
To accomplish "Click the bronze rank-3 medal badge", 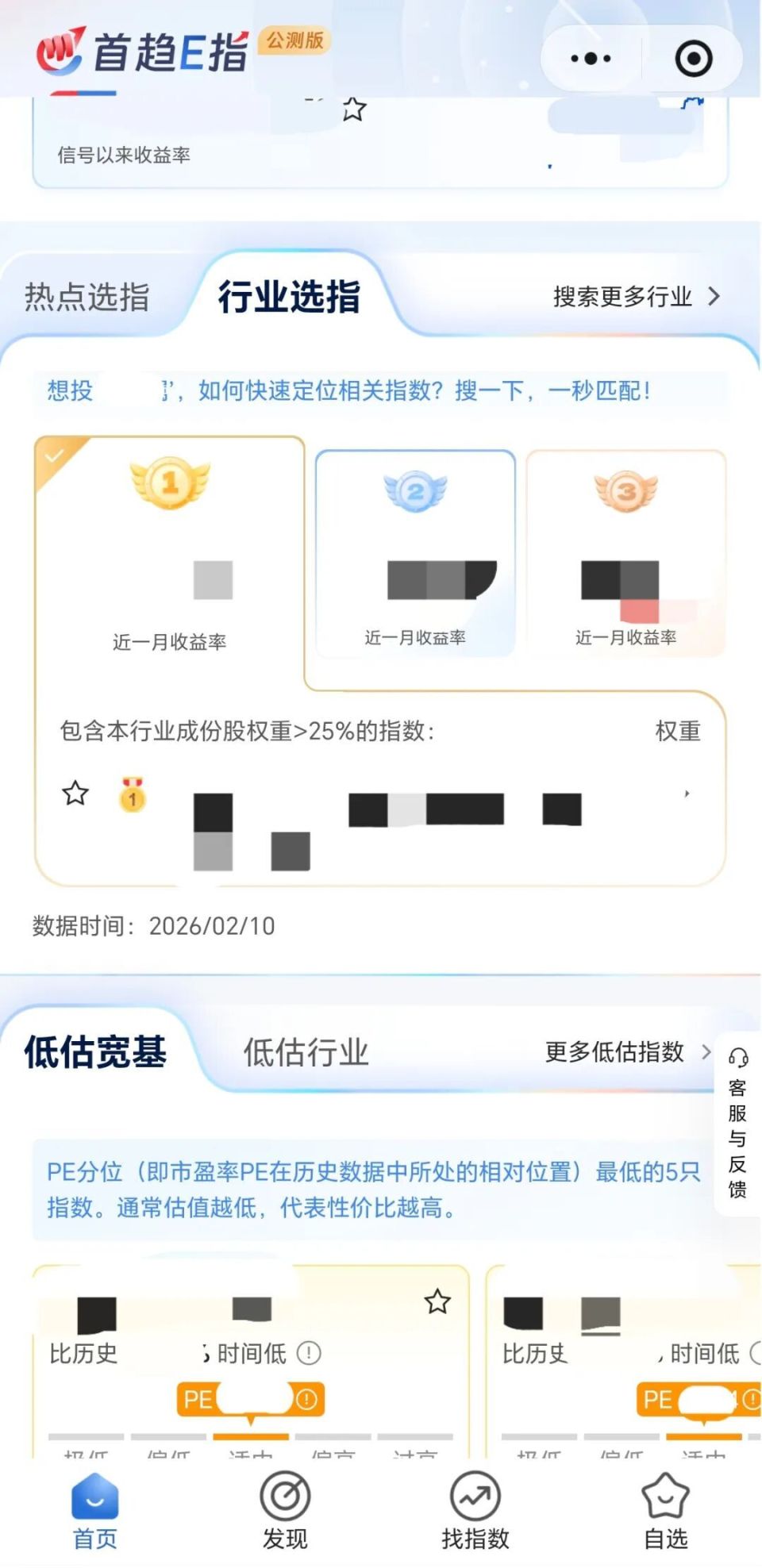I will click(x=626, y=490).
